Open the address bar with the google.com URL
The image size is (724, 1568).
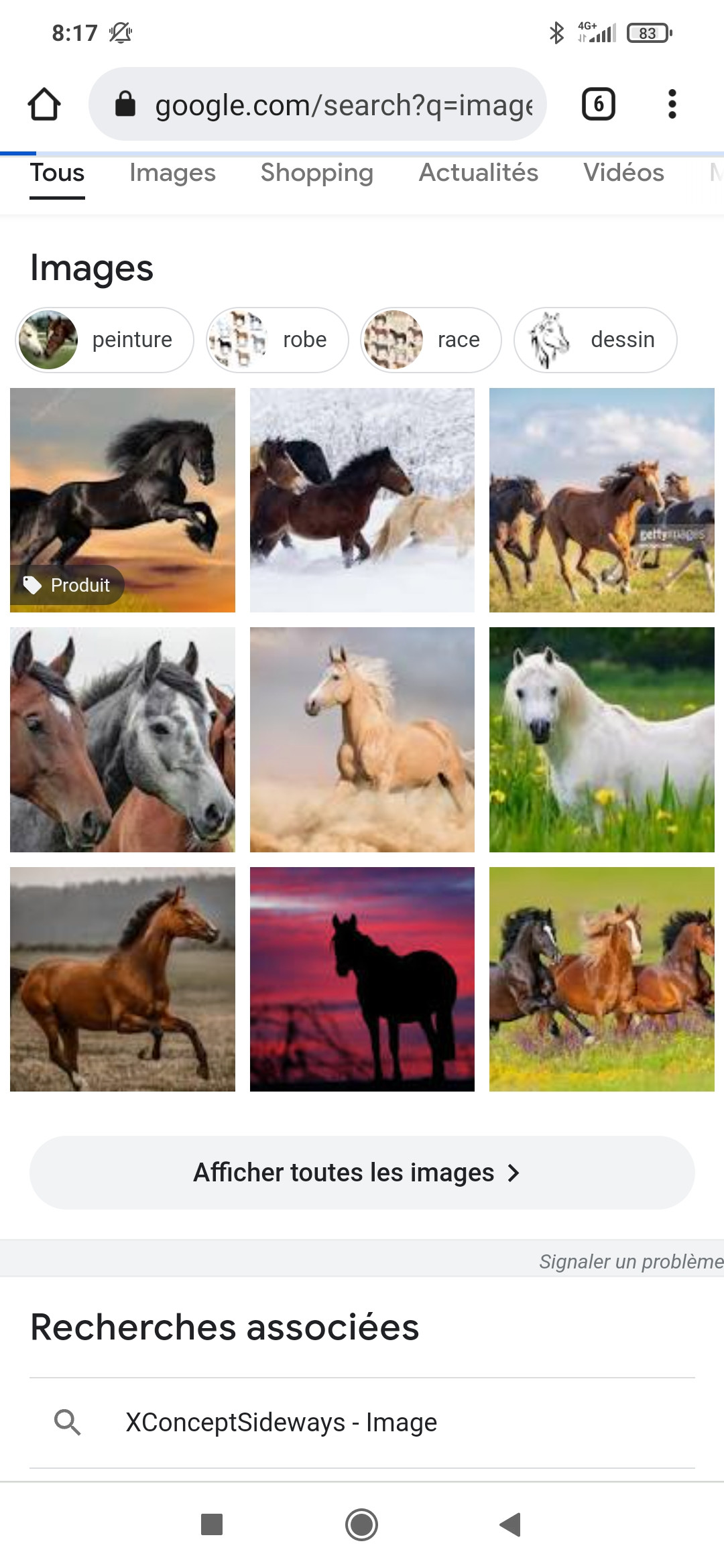pos(318,105)
